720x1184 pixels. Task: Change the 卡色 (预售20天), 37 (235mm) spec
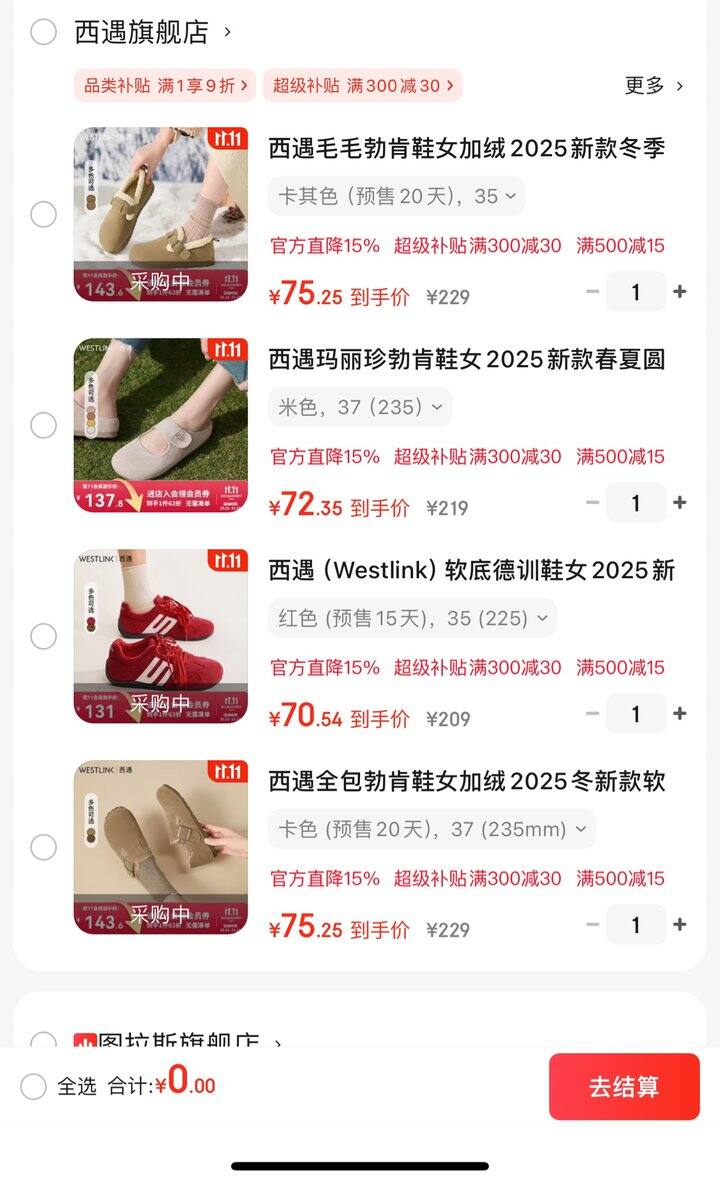click(431, 829)
